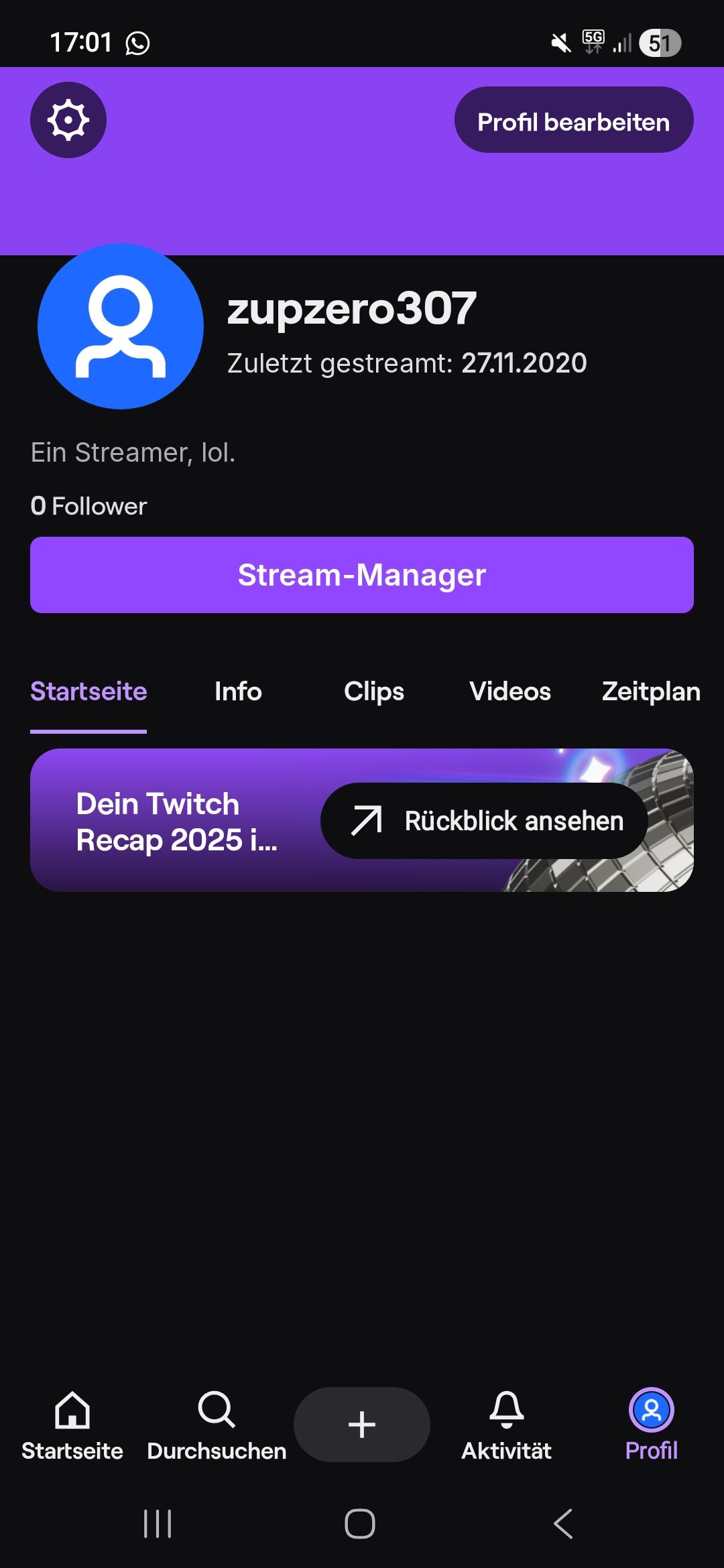
Task: Tap Rückblick ansehen on the Recap banner
Action: tap(484, 821)
